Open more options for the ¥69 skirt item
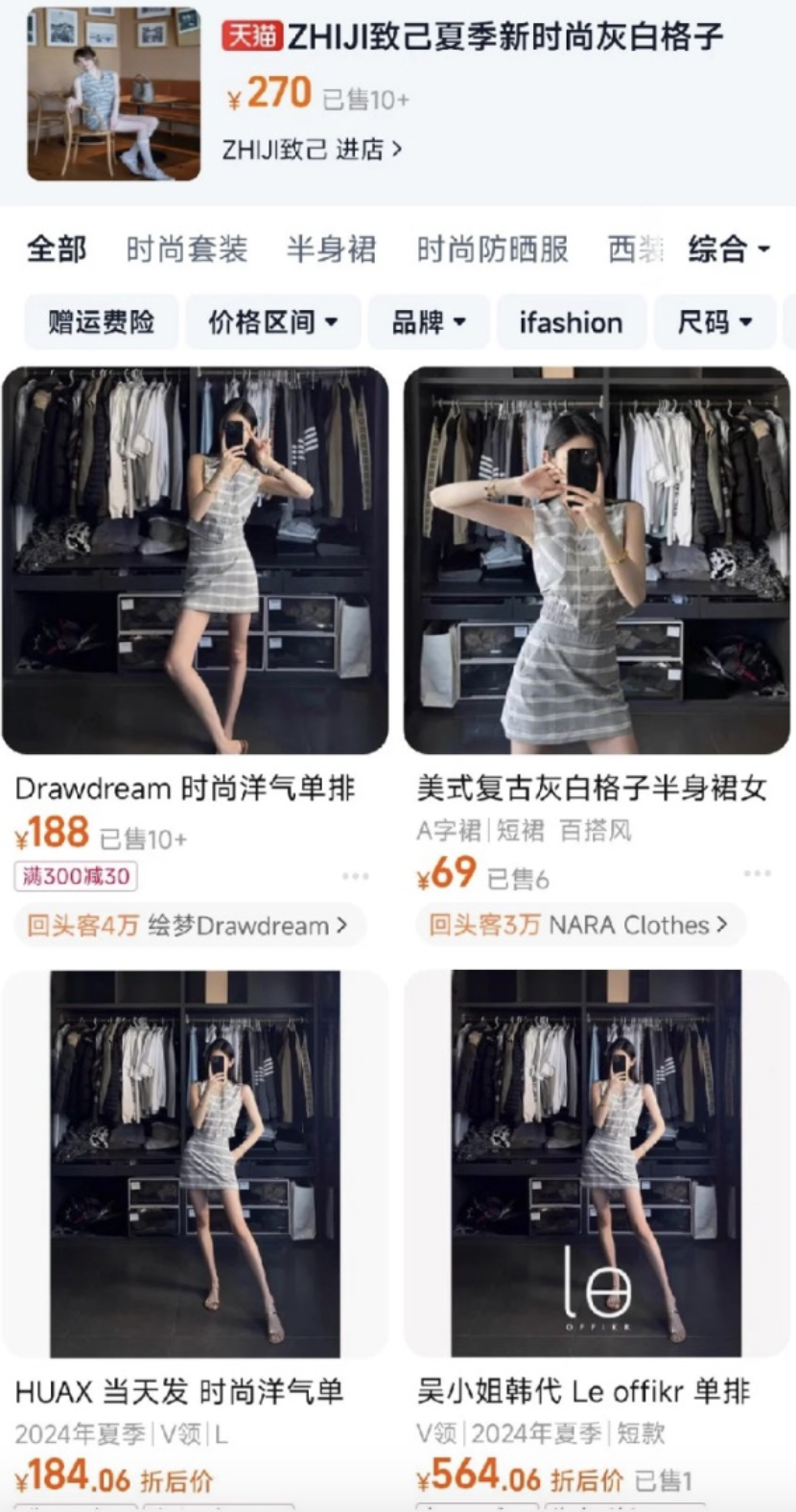 (x=757, y=873)
